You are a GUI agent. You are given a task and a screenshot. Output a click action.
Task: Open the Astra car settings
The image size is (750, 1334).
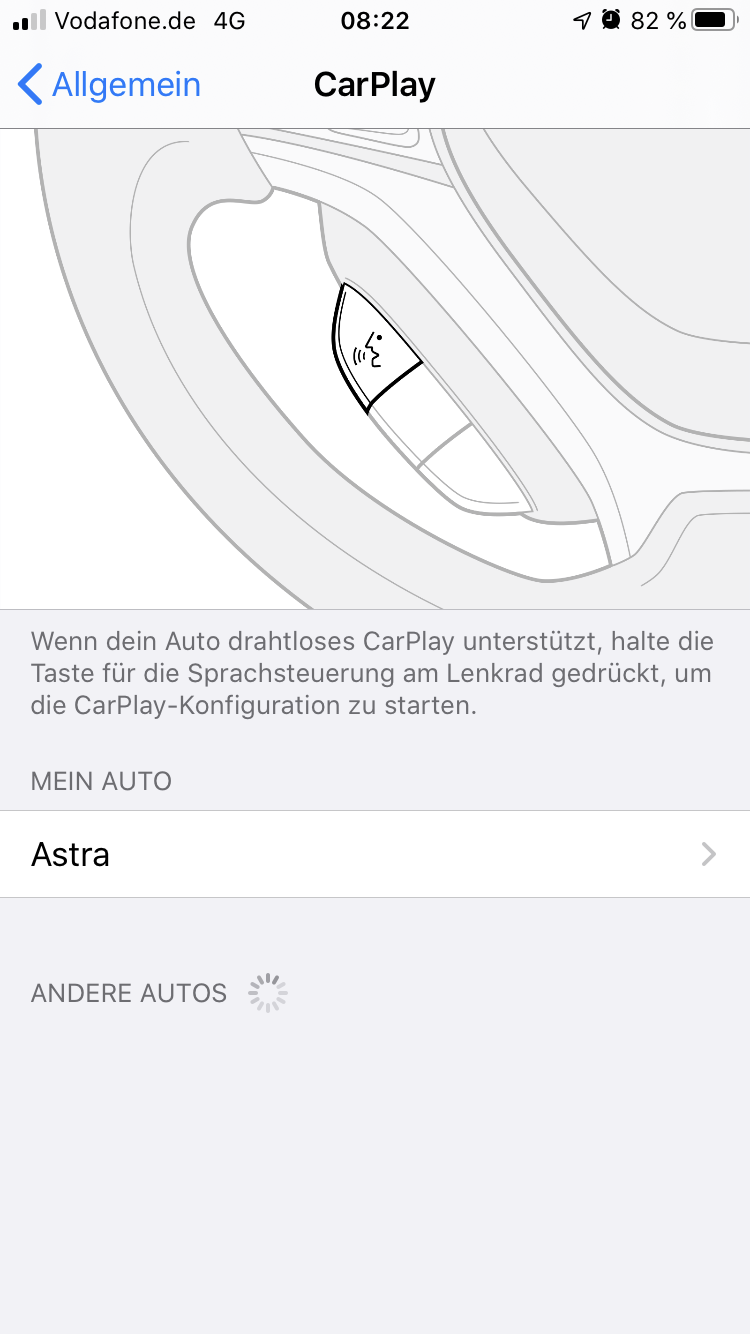click(374, 854)
